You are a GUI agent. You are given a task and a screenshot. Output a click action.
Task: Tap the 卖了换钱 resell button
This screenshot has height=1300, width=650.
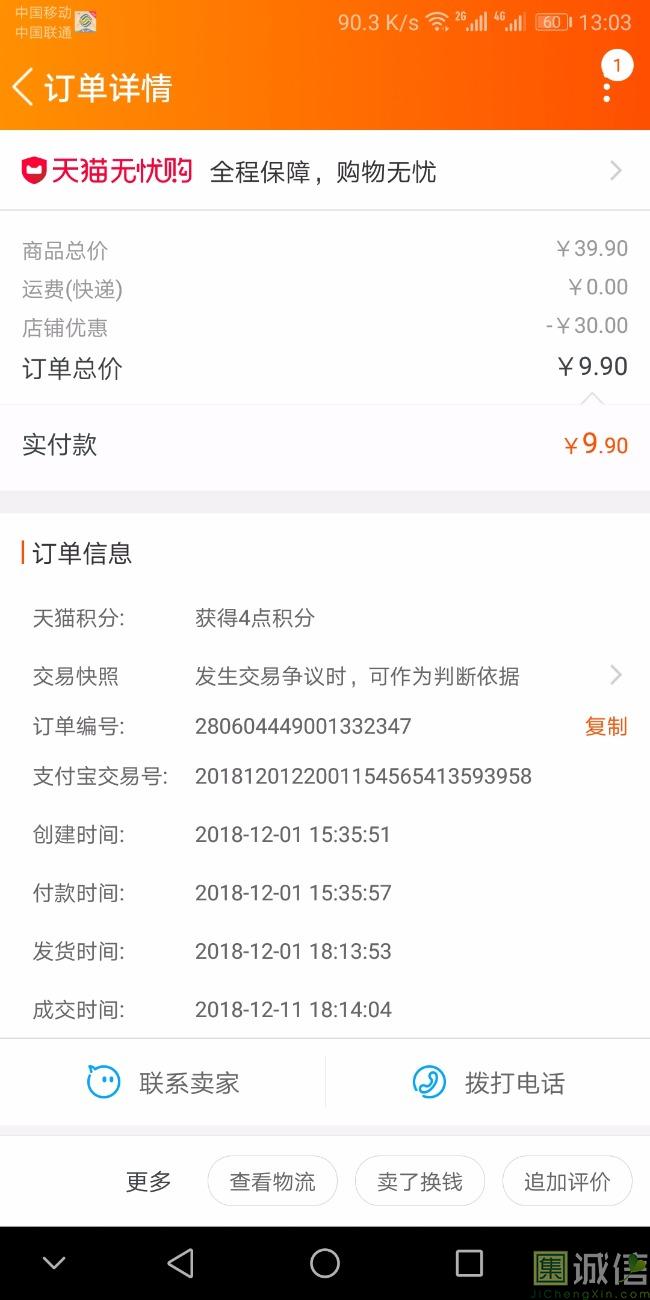(420, 1182)
